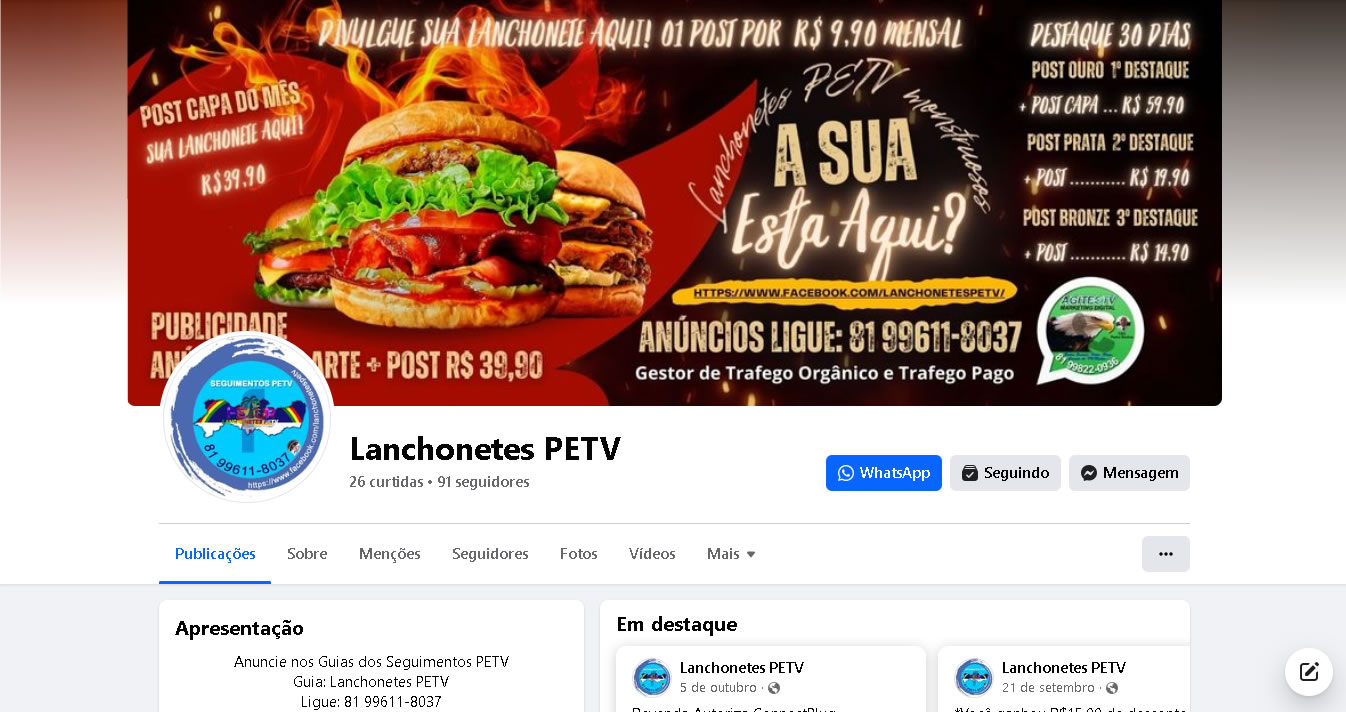The height and width of the screenshot is (712, 1346).
Task: Open the three-dot page options menu
Action: click(x=1165, y=554)
